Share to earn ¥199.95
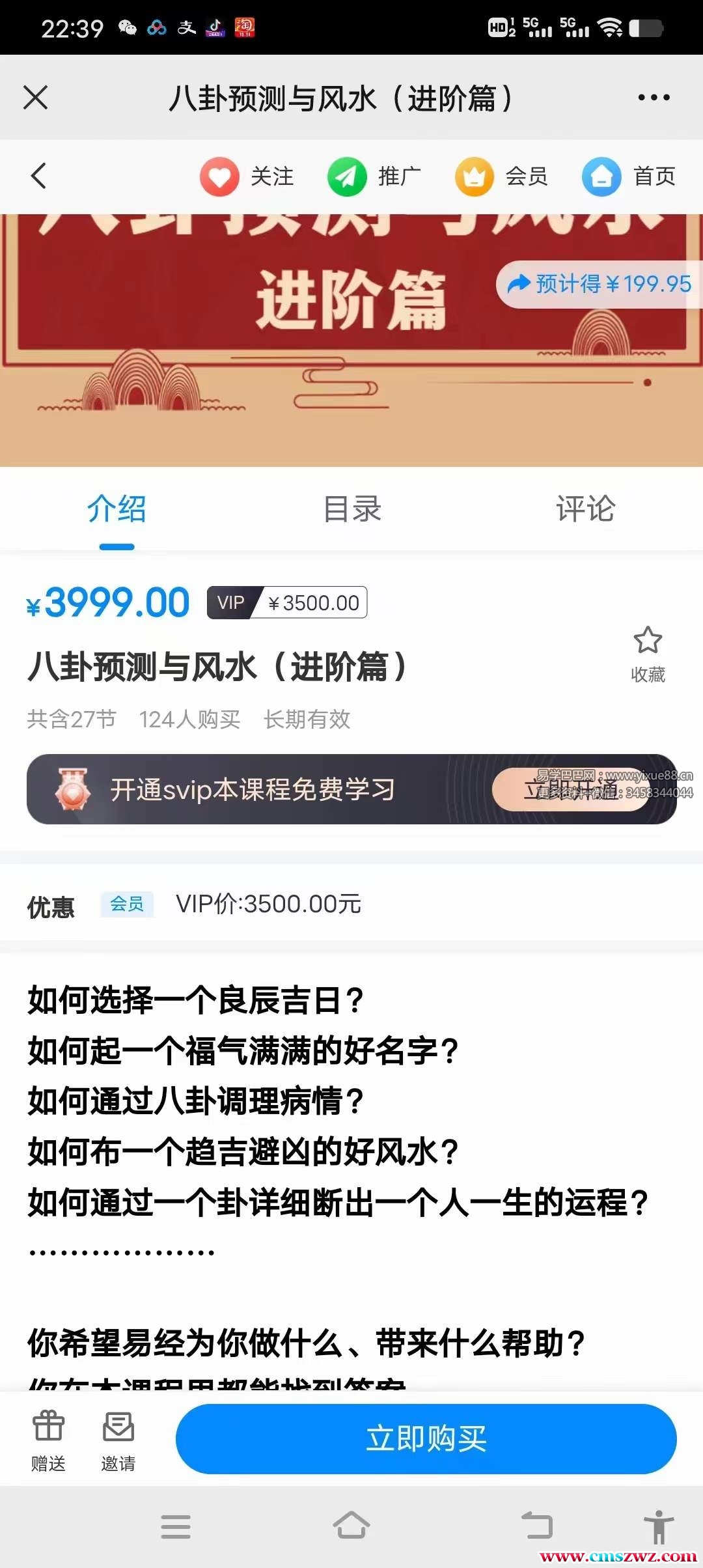This screenshot has width=703, height=1568. tap(599, 284)
